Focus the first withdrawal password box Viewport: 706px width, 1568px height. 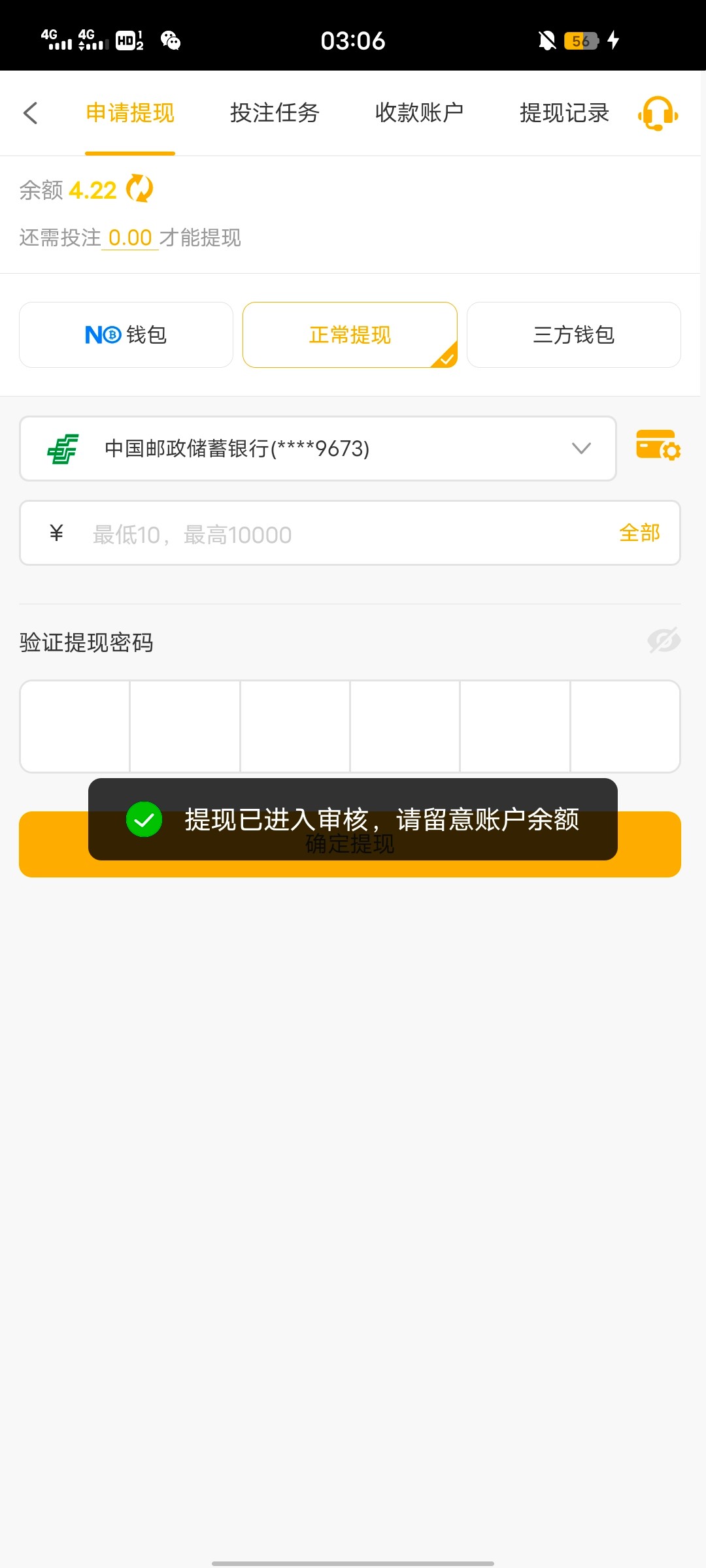tap(75, 727)
